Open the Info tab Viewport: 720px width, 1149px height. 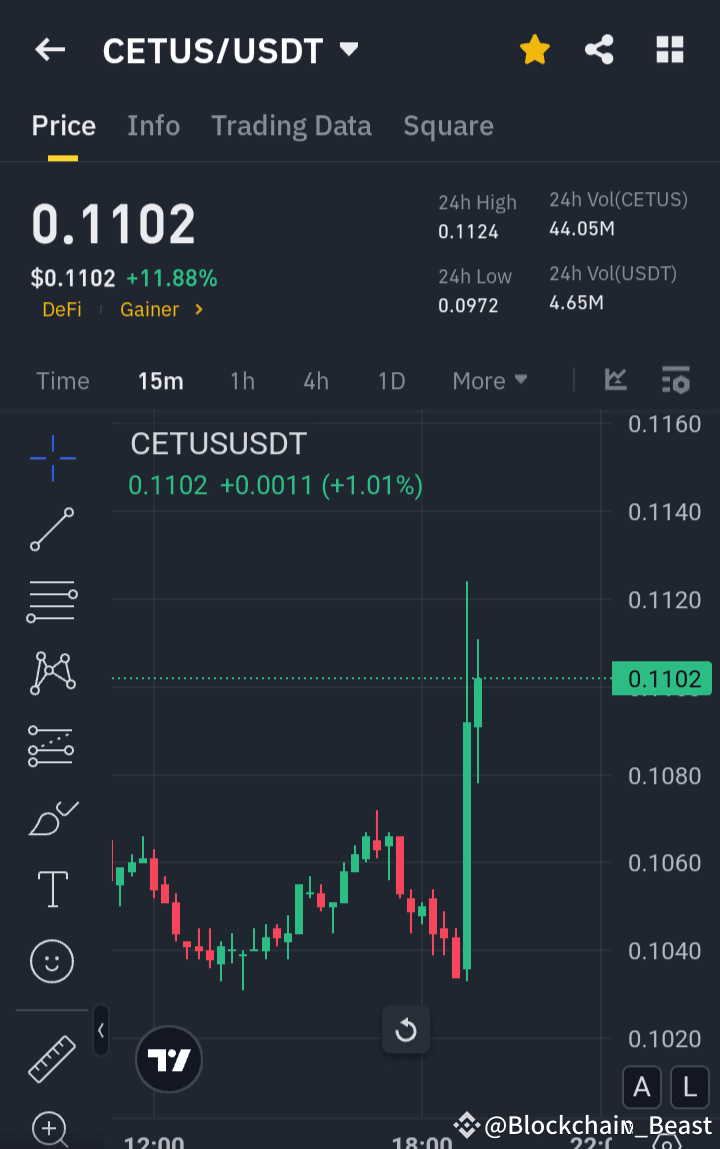tap(153, 126)
